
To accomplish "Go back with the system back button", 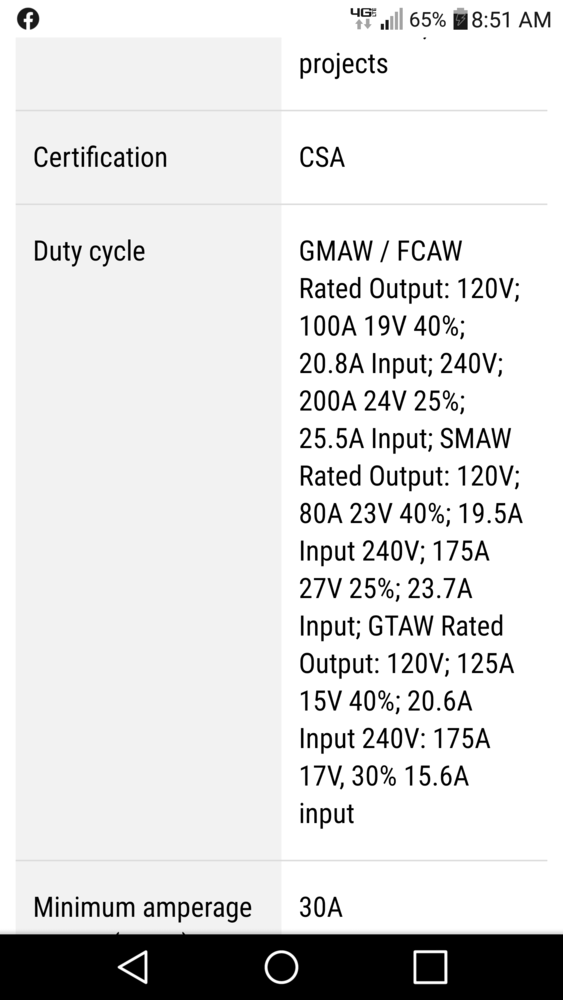I will 134,967.
